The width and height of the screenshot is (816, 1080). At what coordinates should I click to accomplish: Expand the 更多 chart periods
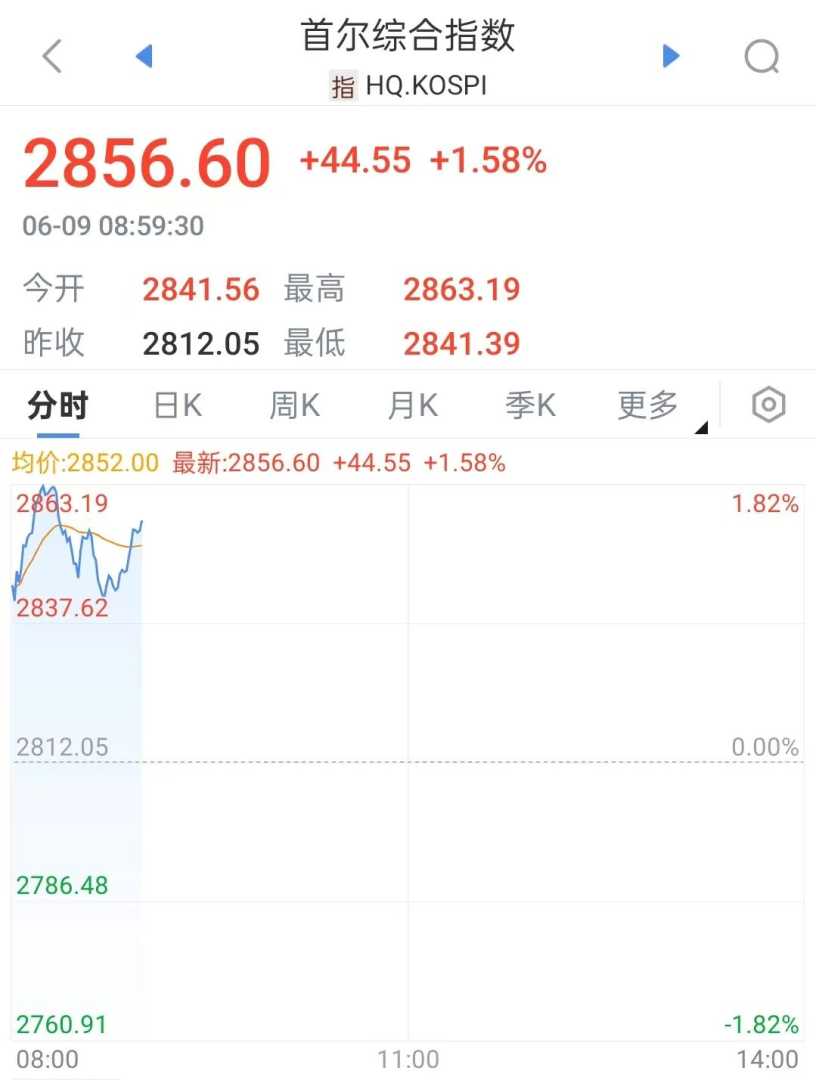650,405
